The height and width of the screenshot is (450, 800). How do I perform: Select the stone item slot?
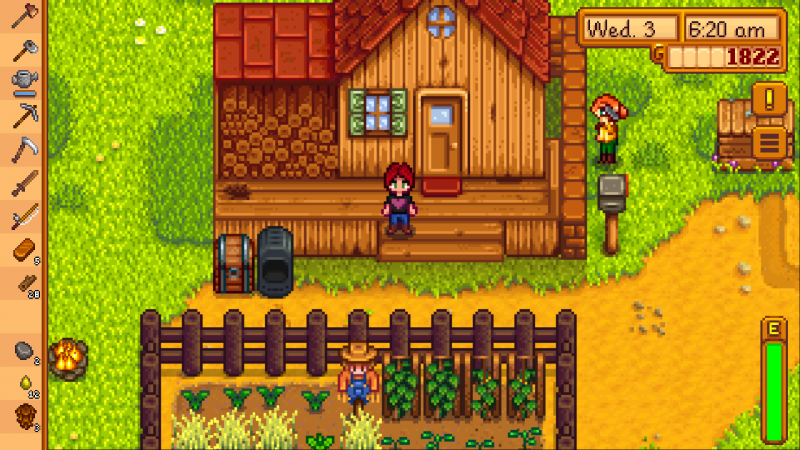tap(24, 350)
